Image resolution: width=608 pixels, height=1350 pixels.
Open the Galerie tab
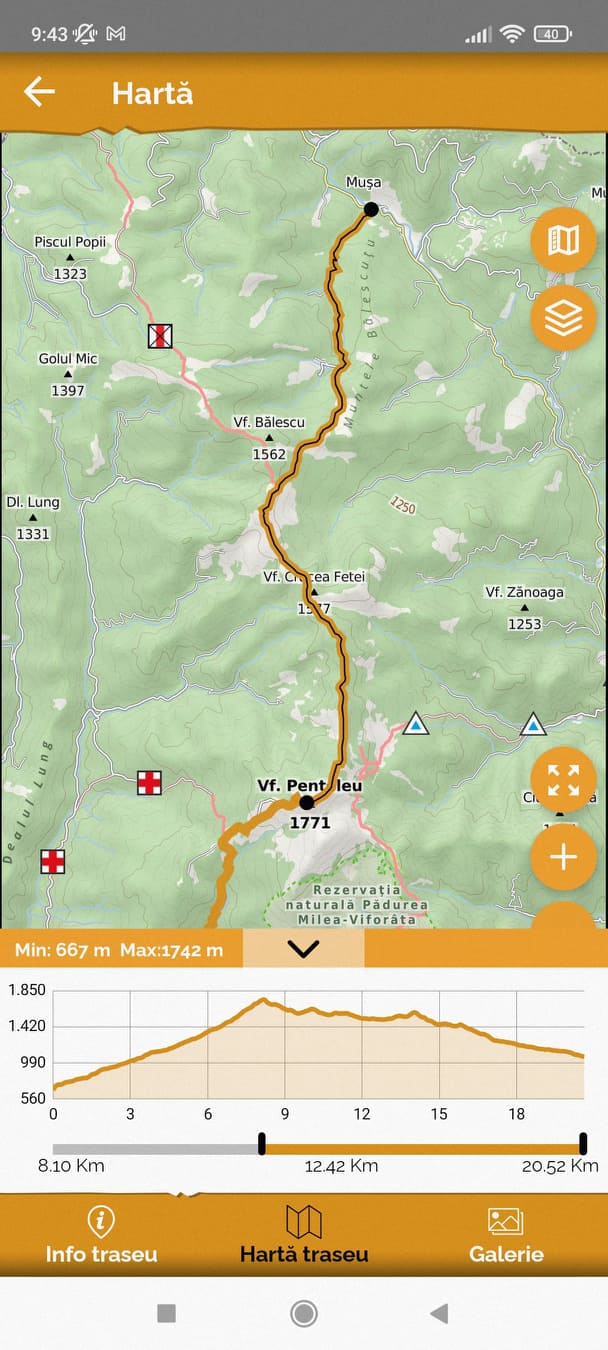click(506, 1234)
